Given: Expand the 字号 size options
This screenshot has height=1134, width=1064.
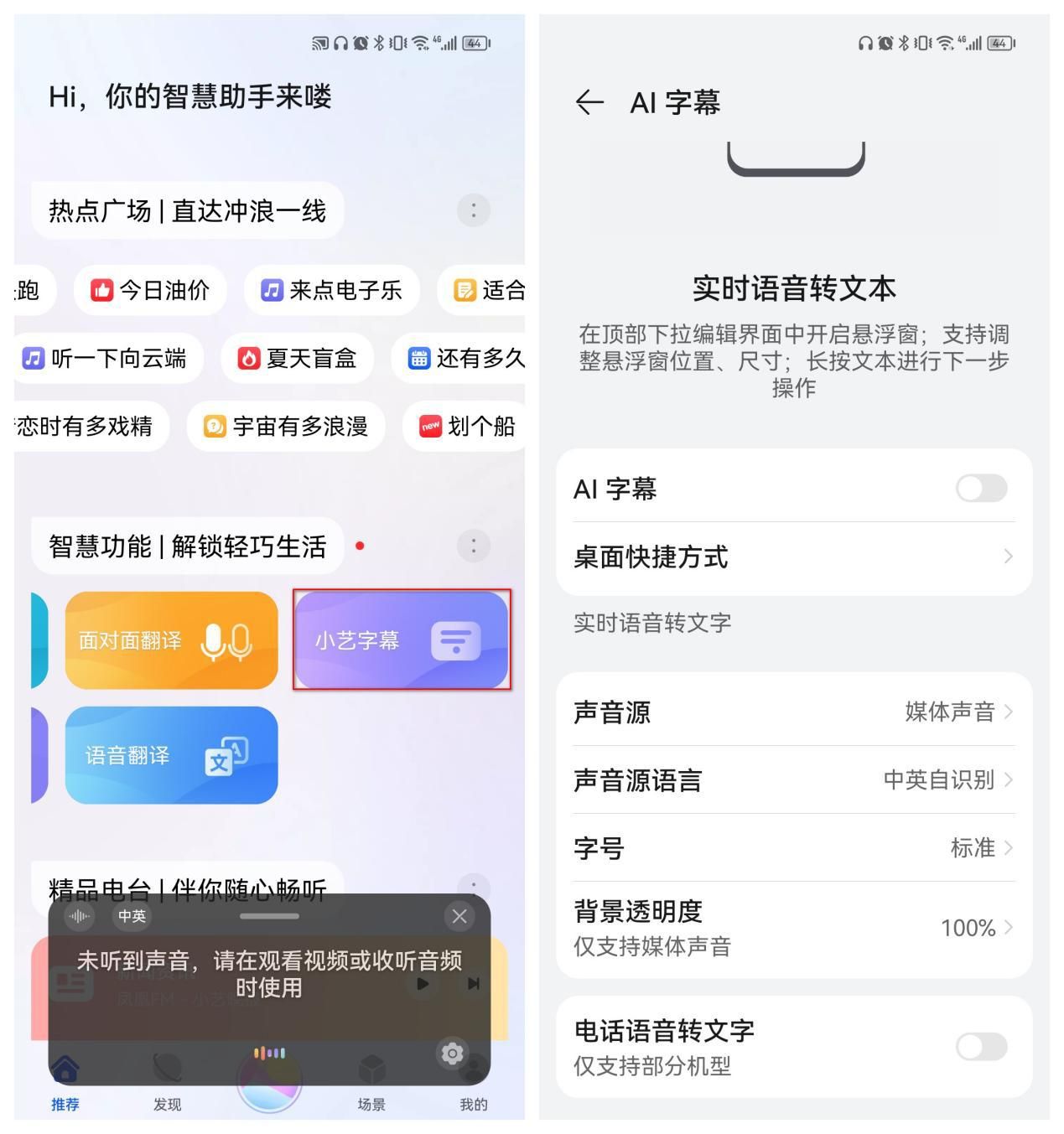Looking at the screenshot, I should click(x=794, y=848).
